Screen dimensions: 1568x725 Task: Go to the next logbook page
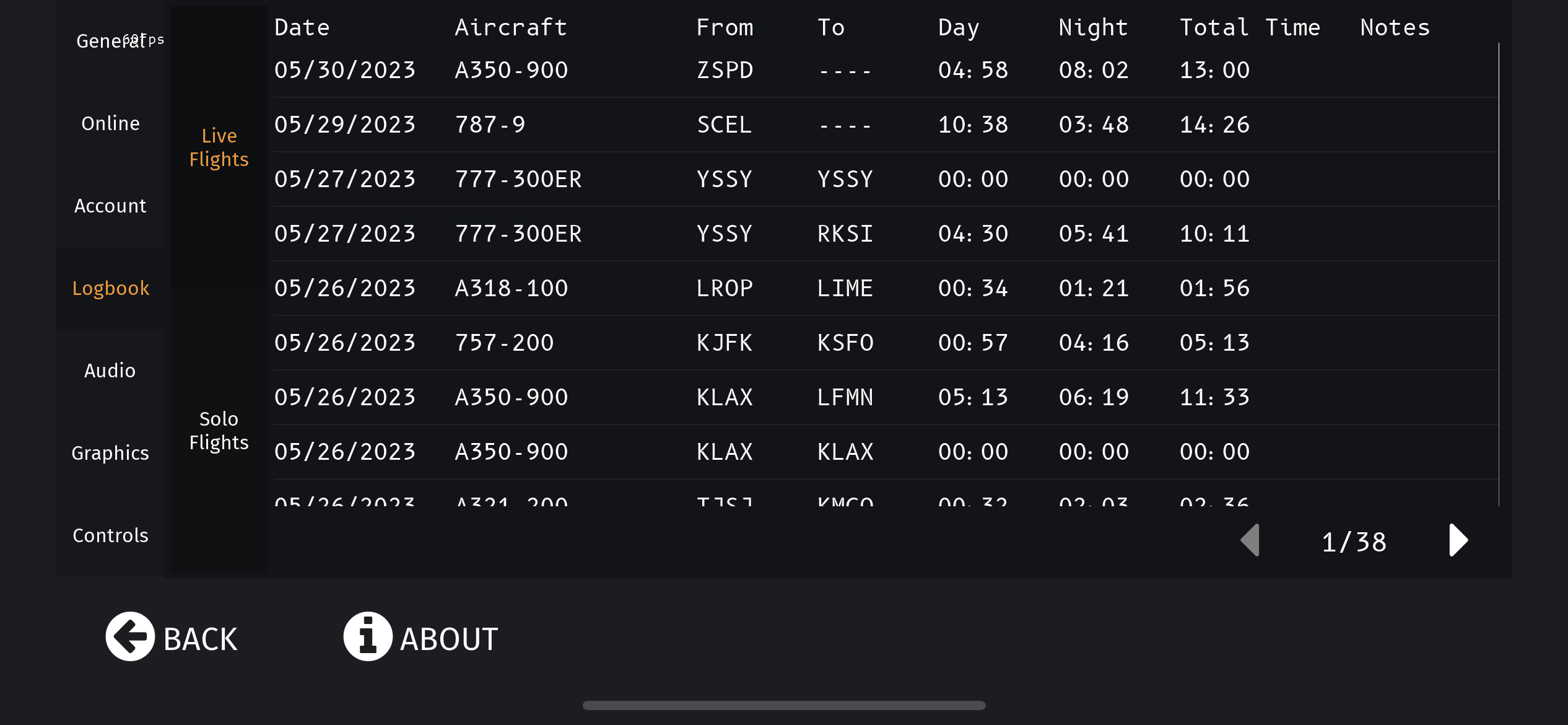click(x=1458, y=541)
